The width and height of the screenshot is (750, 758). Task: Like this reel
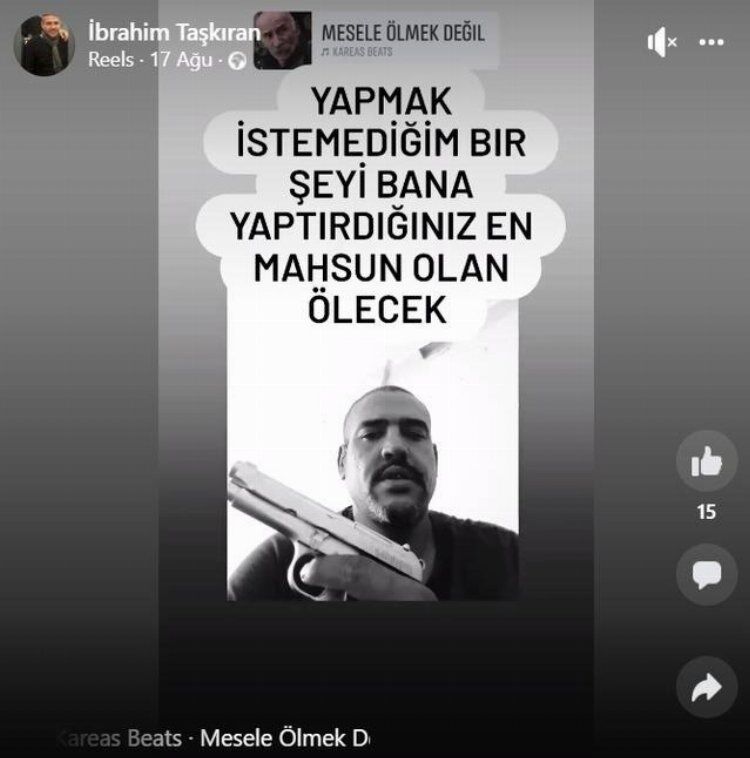coord(707,462)
